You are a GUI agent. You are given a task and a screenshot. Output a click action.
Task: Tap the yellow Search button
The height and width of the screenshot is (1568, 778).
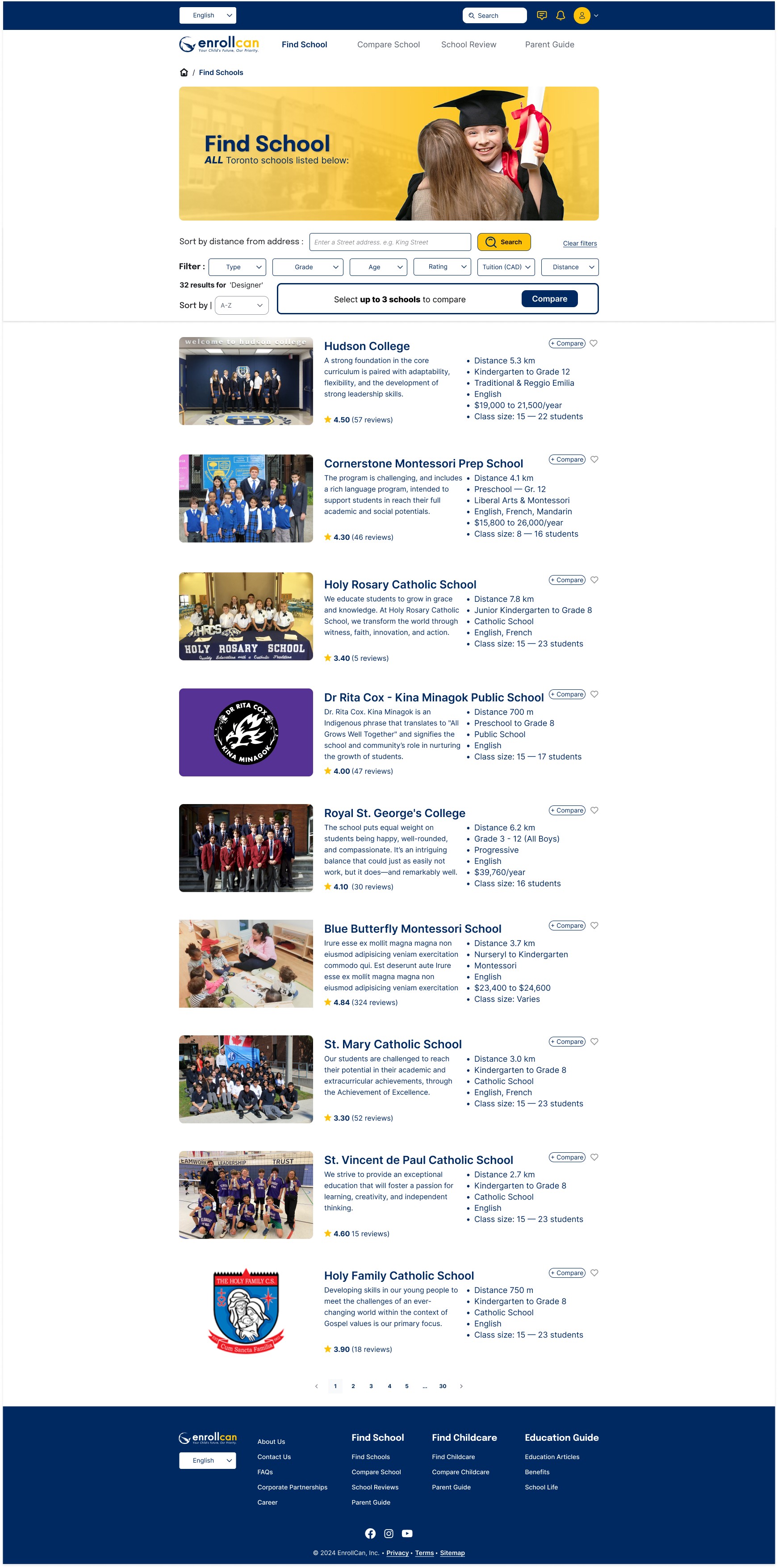[503, 242]
